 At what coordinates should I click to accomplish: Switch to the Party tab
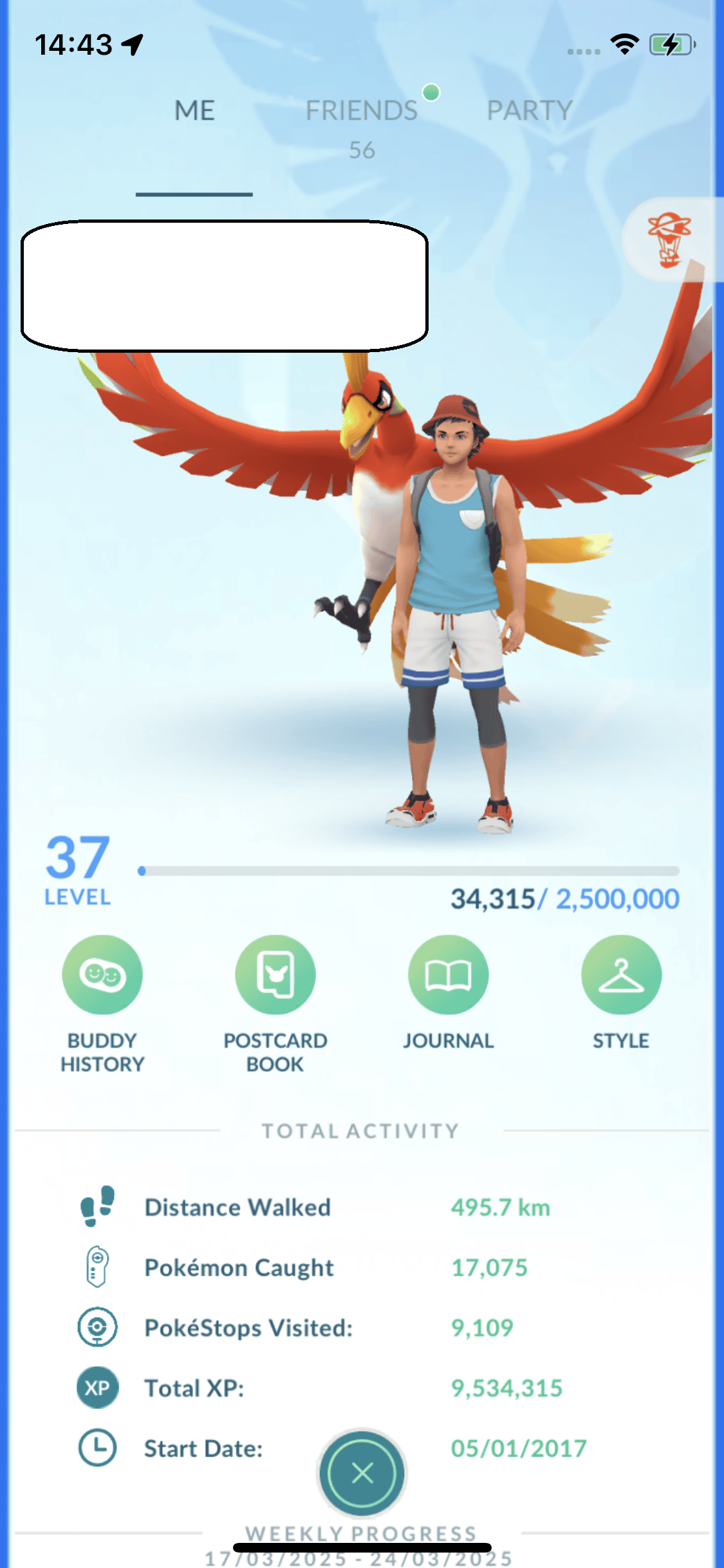[529, 111]
